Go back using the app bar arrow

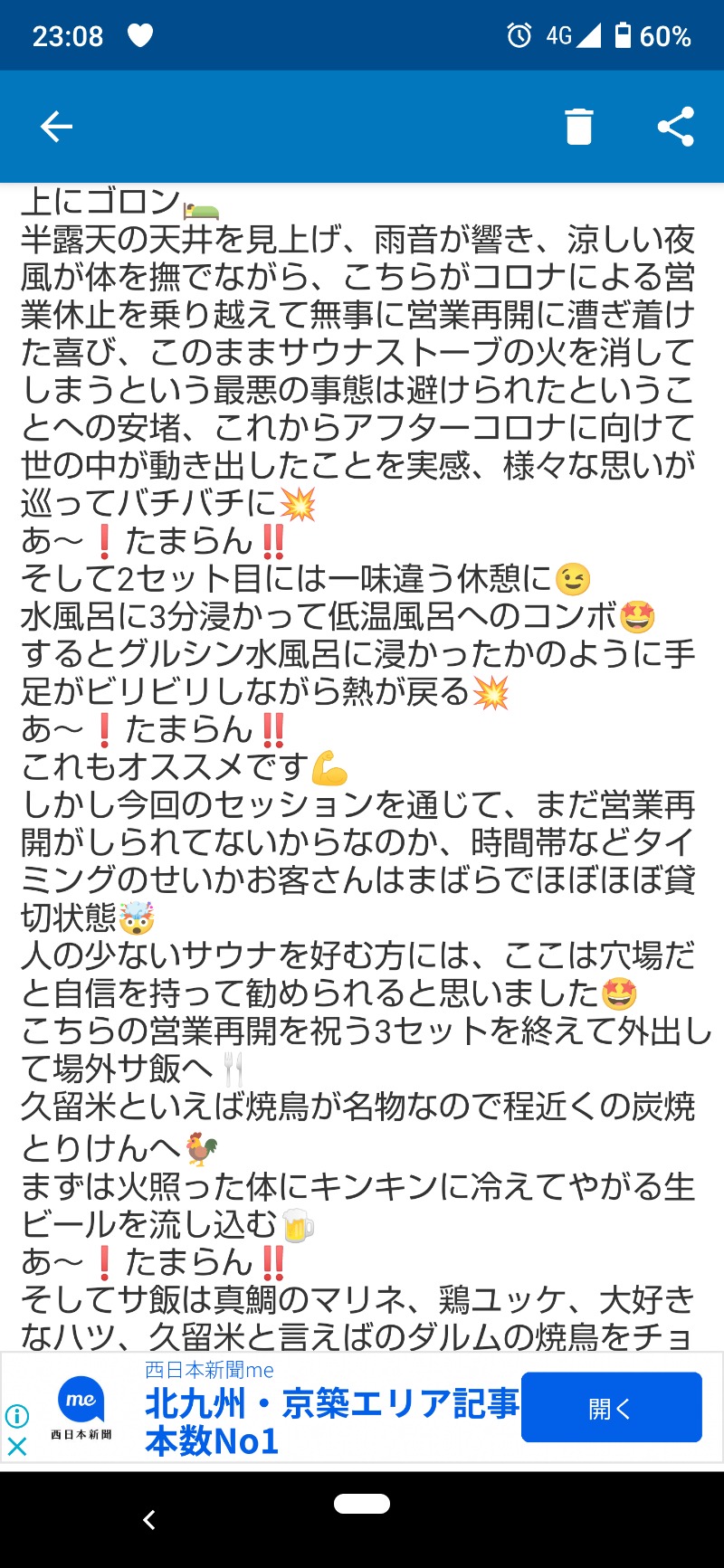(x=56, y=127)
